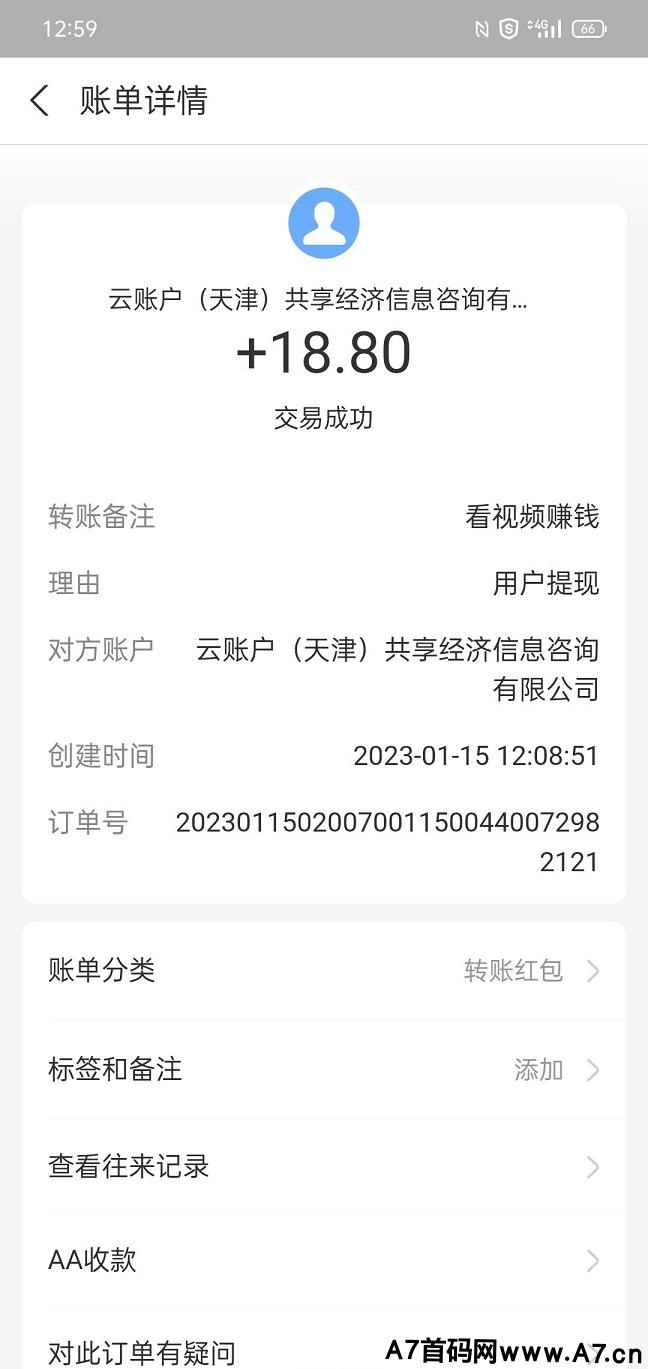Add a note via 标签和备注
Viewport: 648px width, 1369px height.
pyautogui.click(x=324, y=1069)
